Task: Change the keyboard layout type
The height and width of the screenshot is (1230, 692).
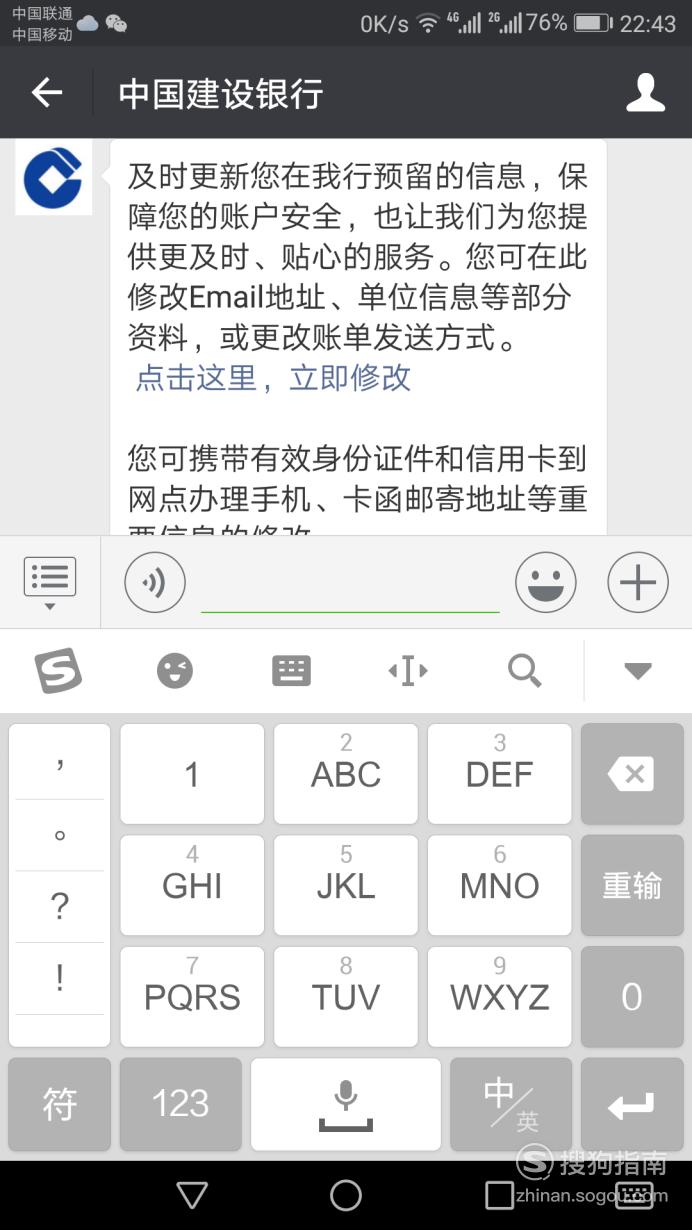Action: [292, 671]
